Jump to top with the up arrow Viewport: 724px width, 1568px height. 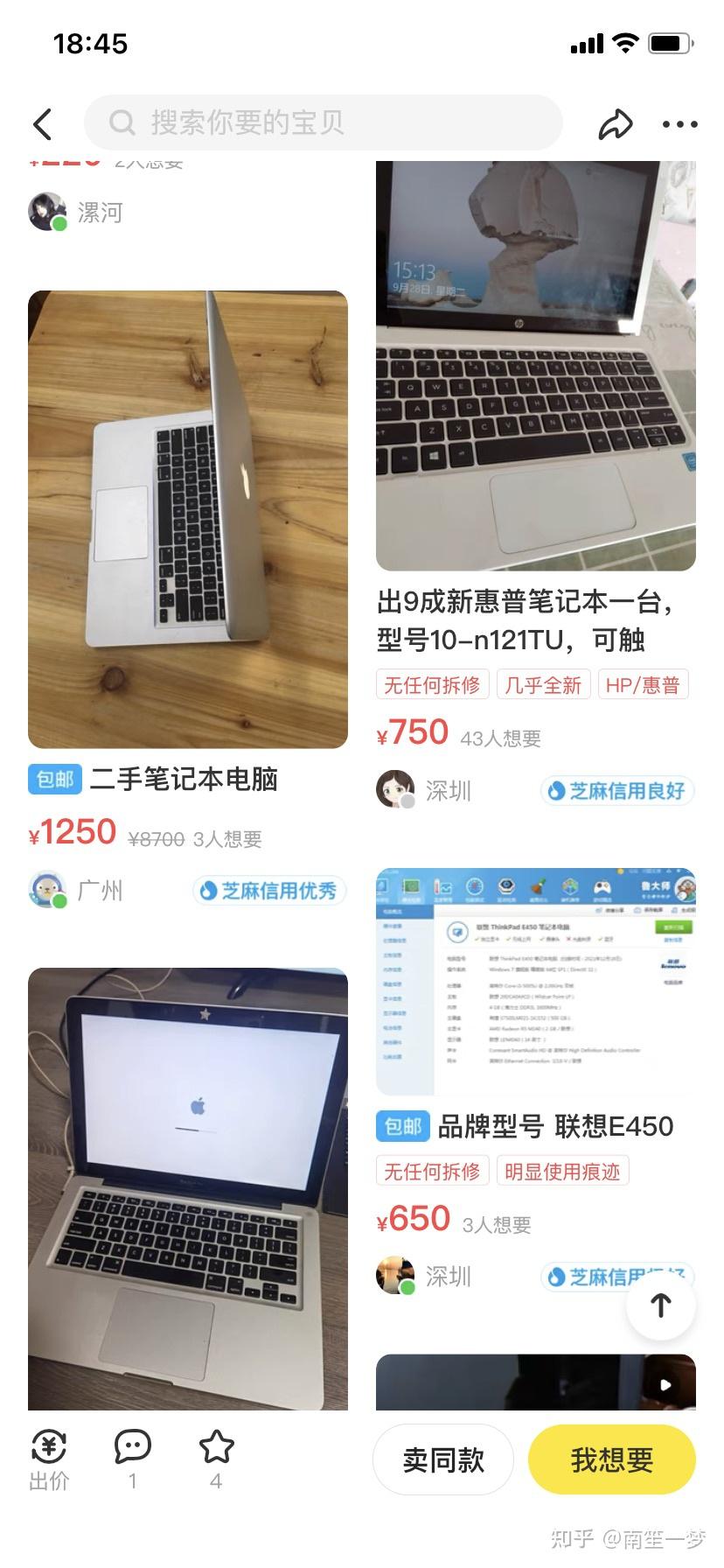661,1305
